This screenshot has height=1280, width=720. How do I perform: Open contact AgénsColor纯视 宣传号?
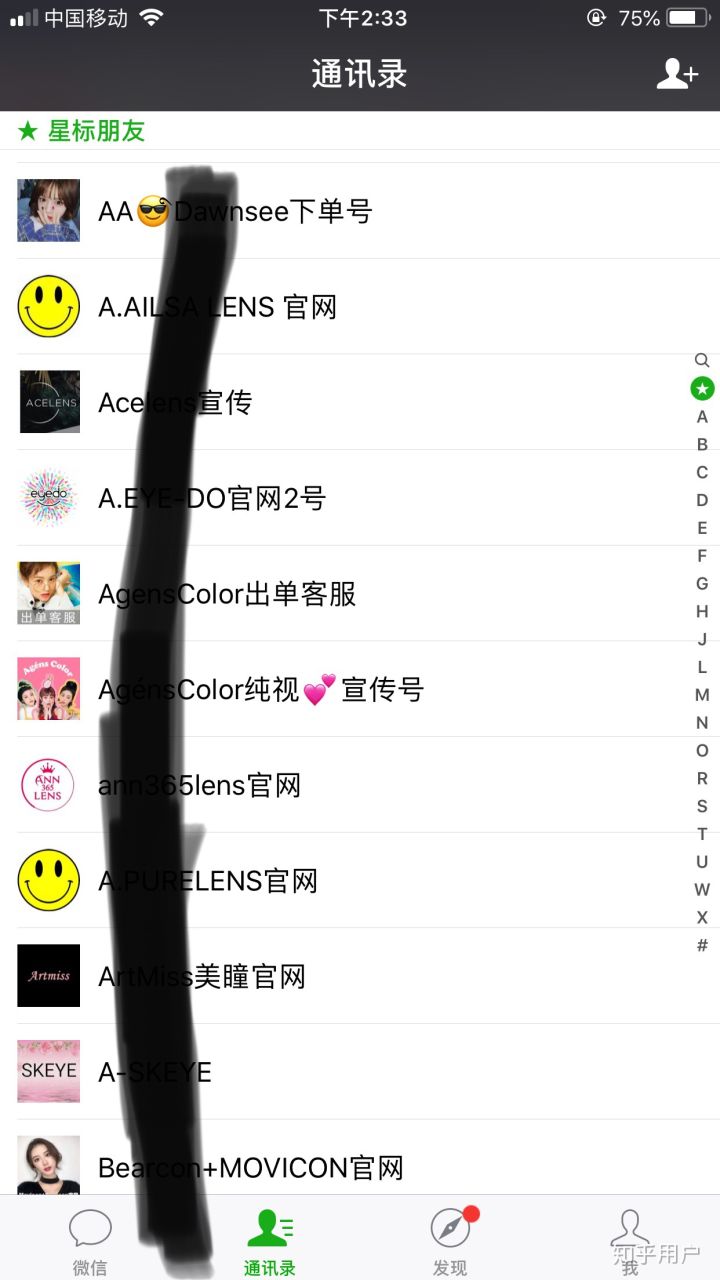tap(360, 690)
